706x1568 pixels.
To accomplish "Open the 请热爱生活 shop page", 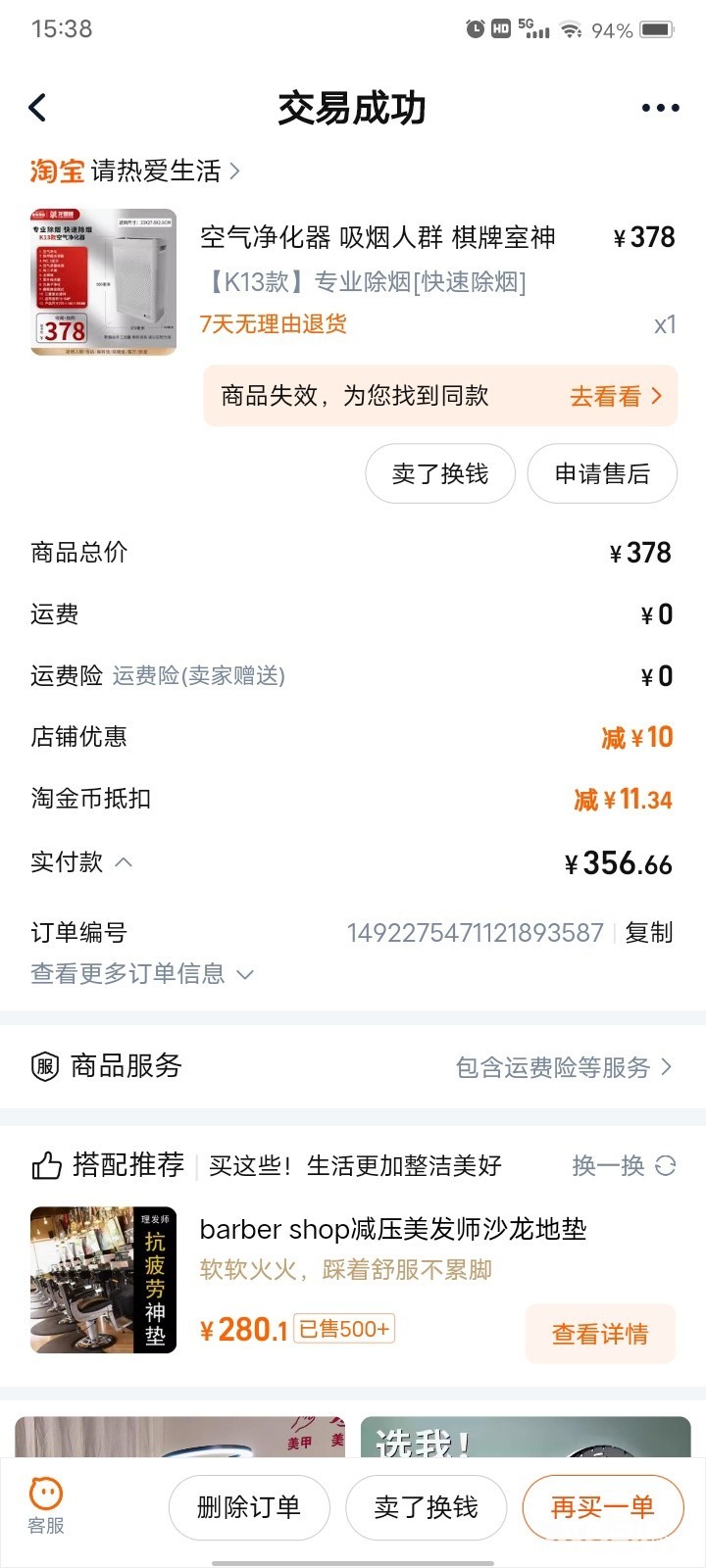I will click(134, 171).
